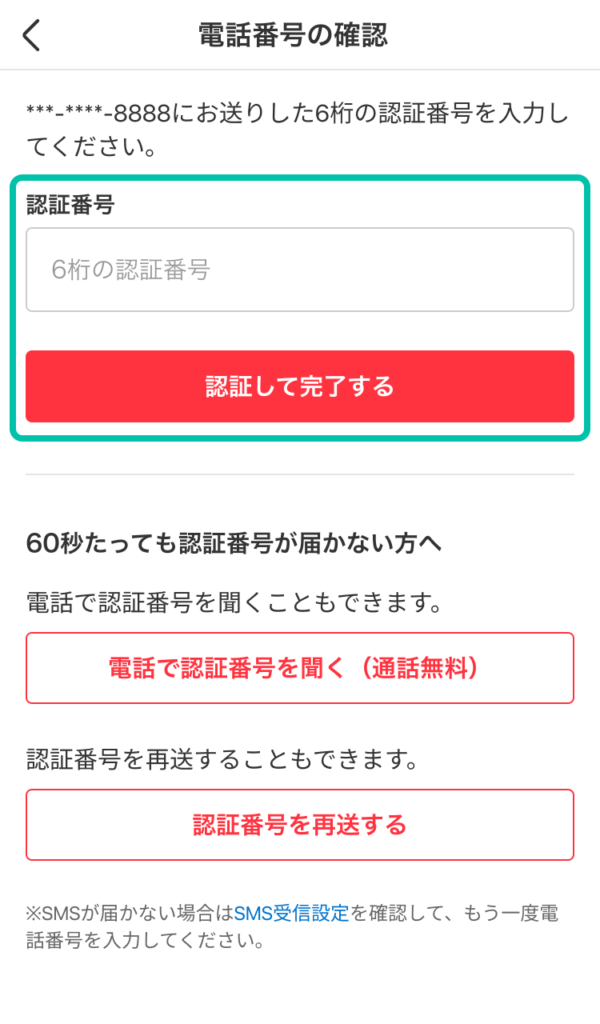Open the SMS受信設定 link
600x1024 pixels.
[291, 912]
